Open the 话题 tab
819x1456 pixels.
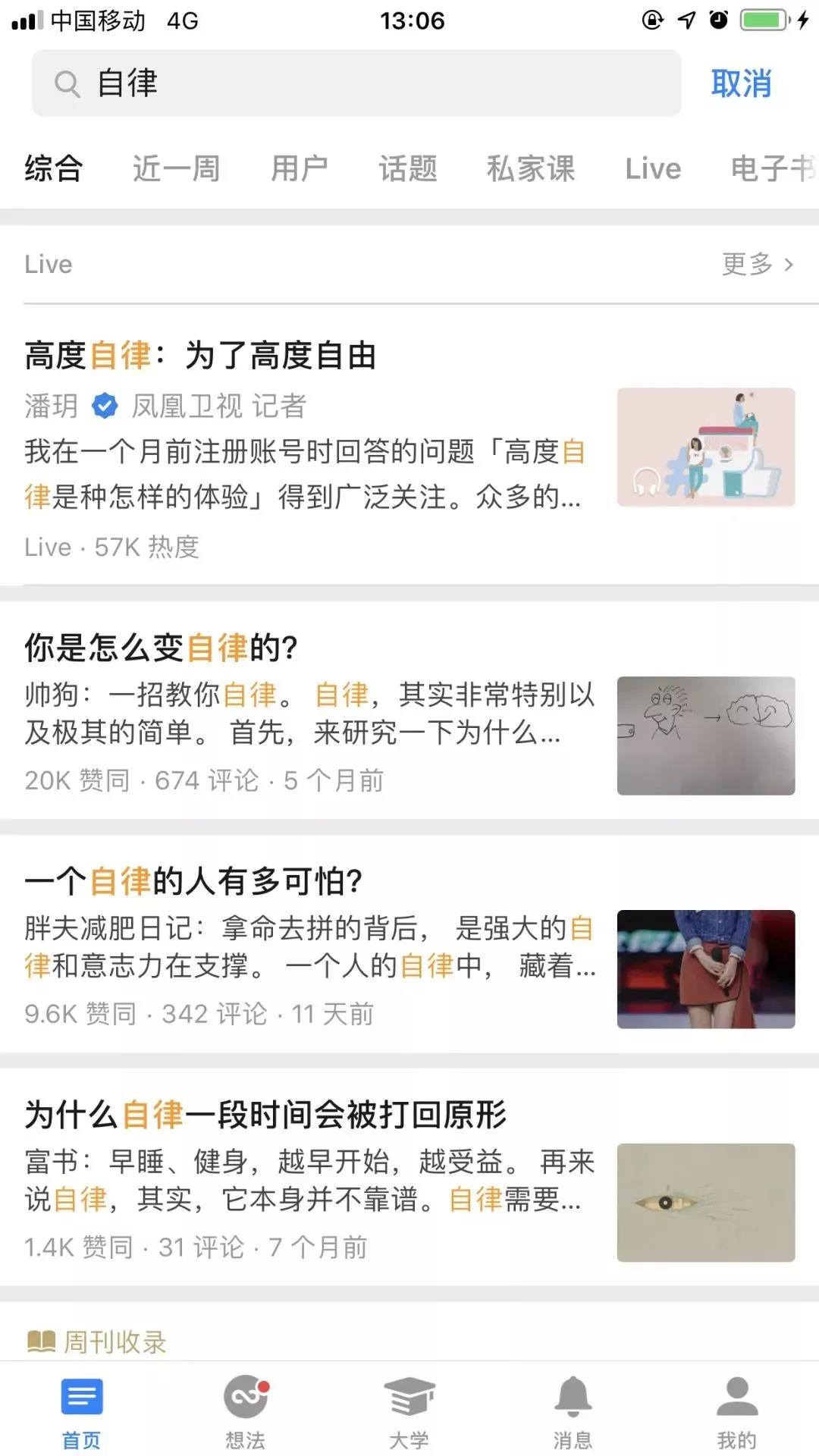coord(408,168)
